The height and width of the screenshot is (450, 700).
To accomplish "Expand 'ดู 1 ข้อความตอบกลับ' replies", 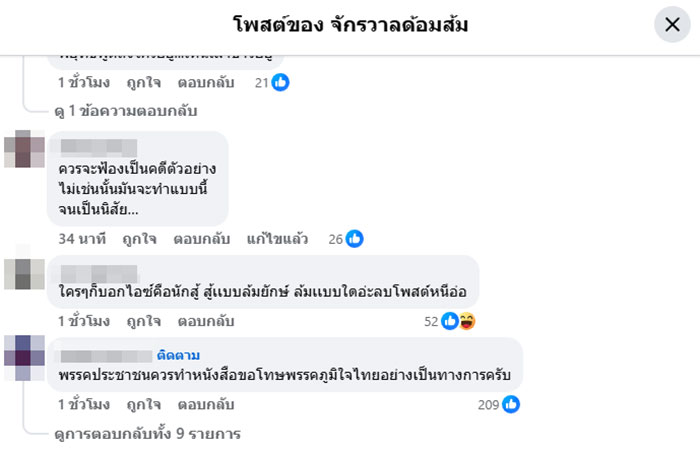I will 127,110.
